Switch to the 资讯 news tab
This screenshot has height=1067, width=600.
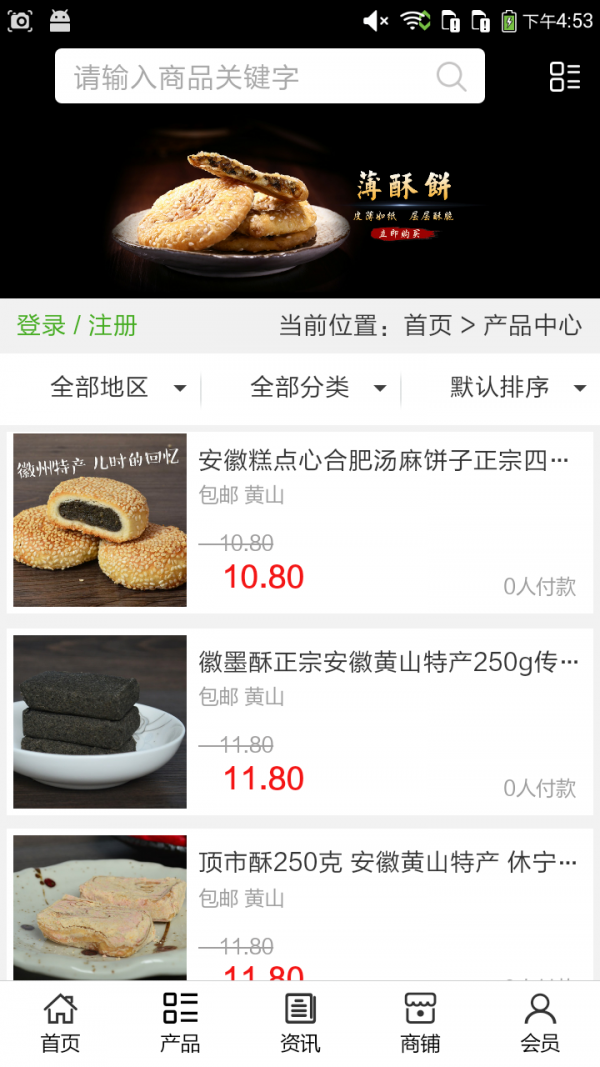click(x=300, y=1023)
